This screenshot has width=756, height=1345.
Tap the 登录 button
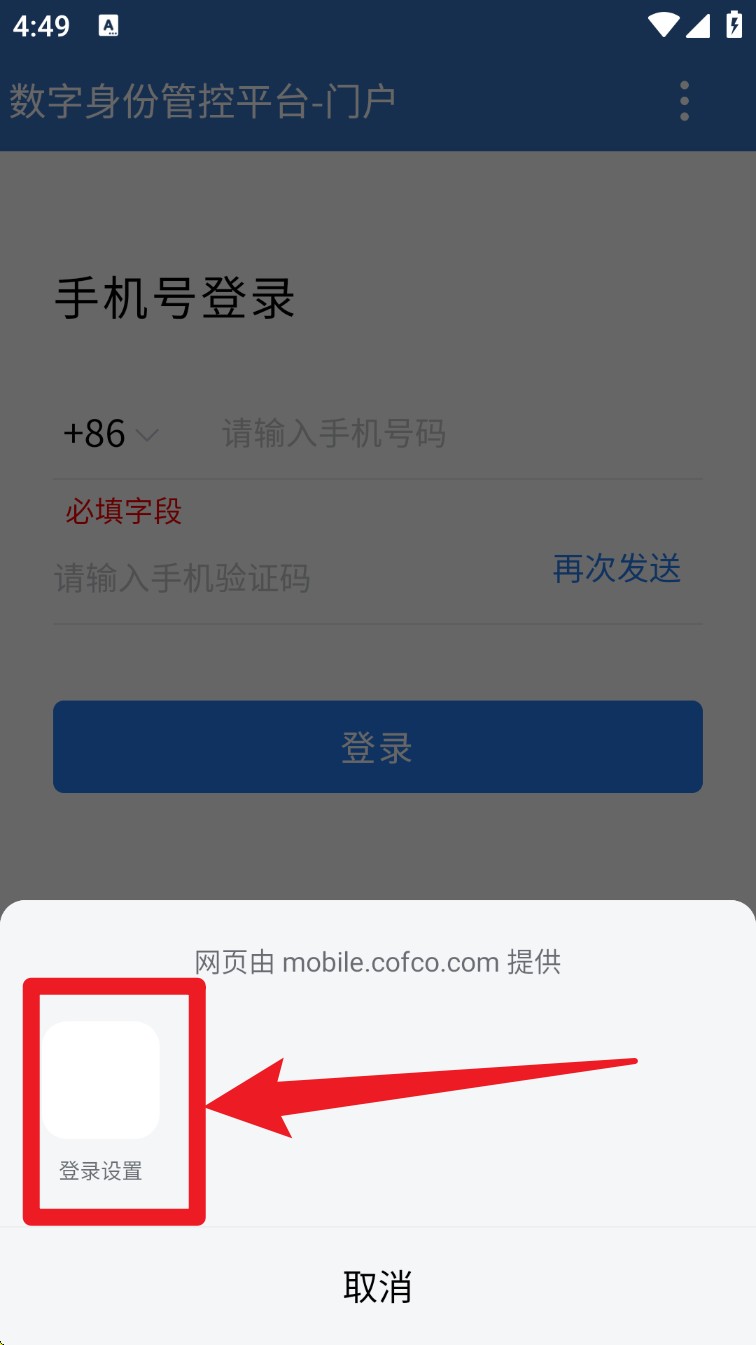377,747
